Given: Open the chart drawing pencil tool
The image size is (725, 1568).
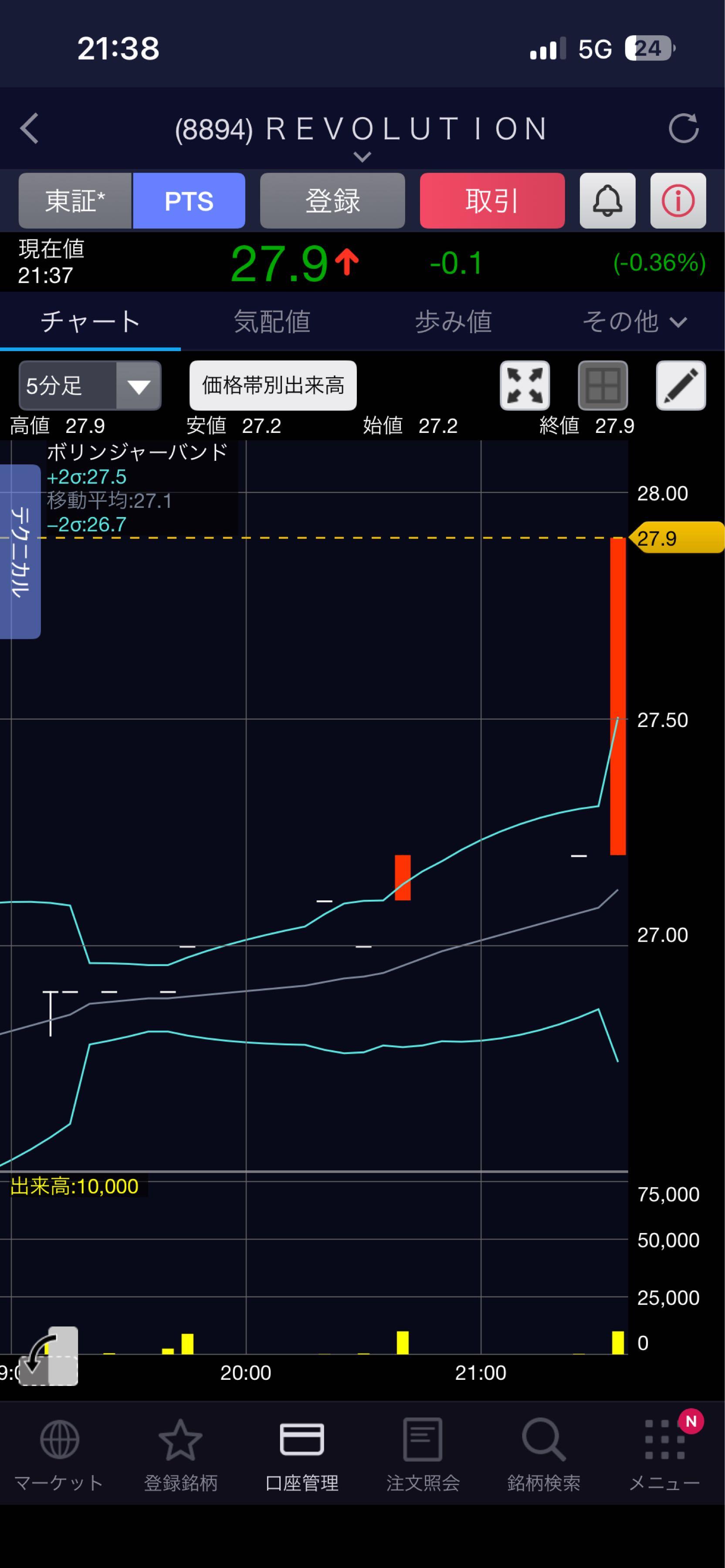Looking at the screenshot, I should tap(681, 385).
